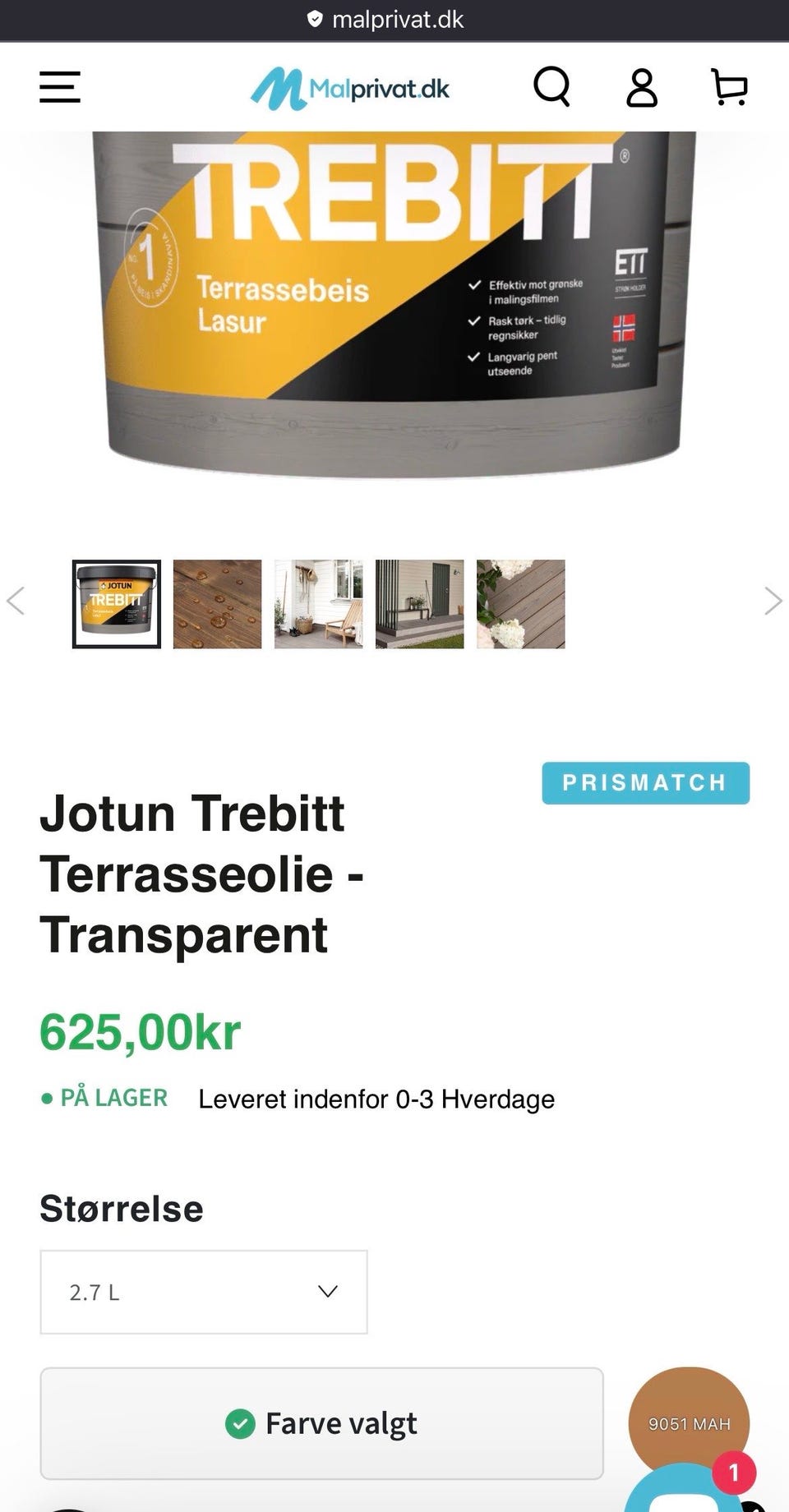The image size is (789, 1512).
Task: Select the white house chair thumbnail
Action: (318, 604)
